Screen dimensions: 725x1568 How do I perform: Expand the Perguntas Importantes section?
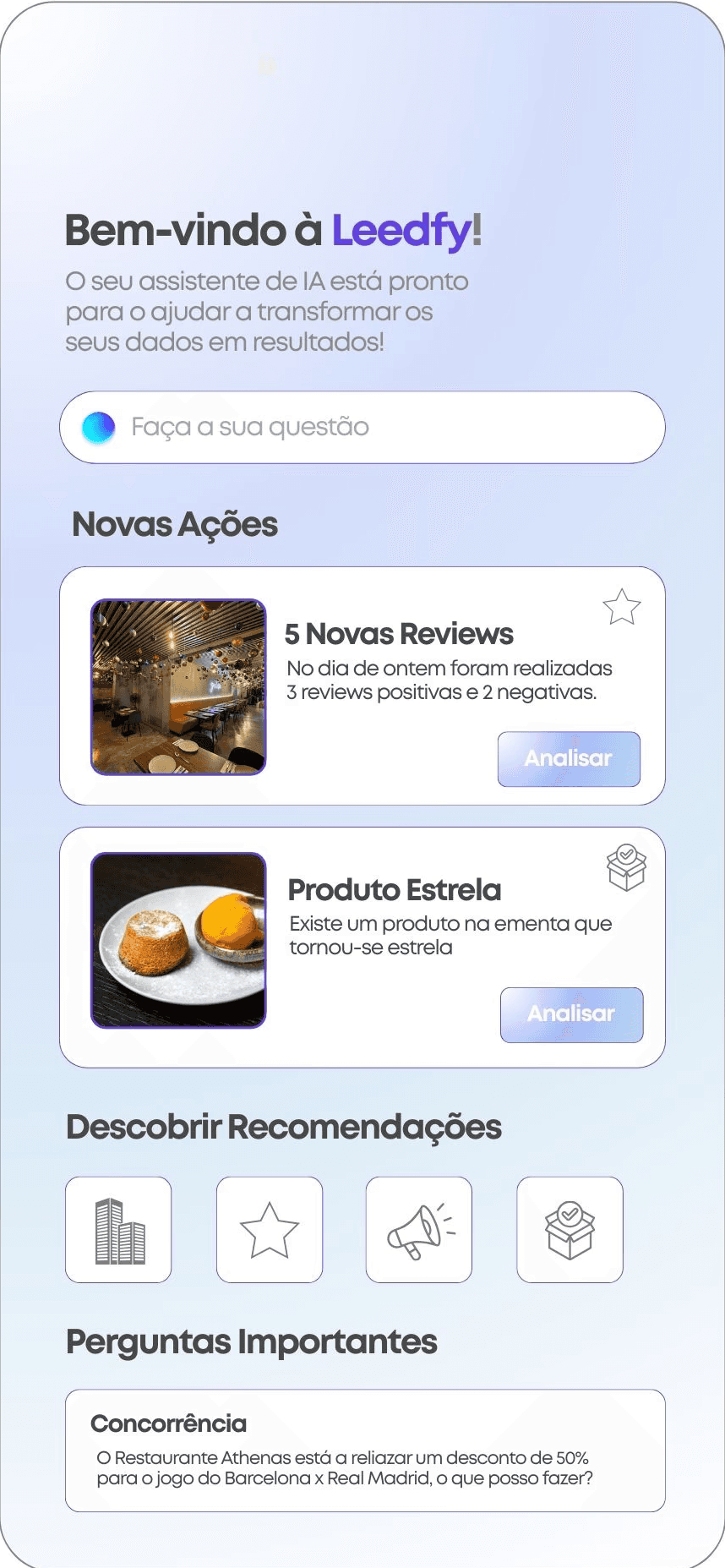[x=251, y=1341]
